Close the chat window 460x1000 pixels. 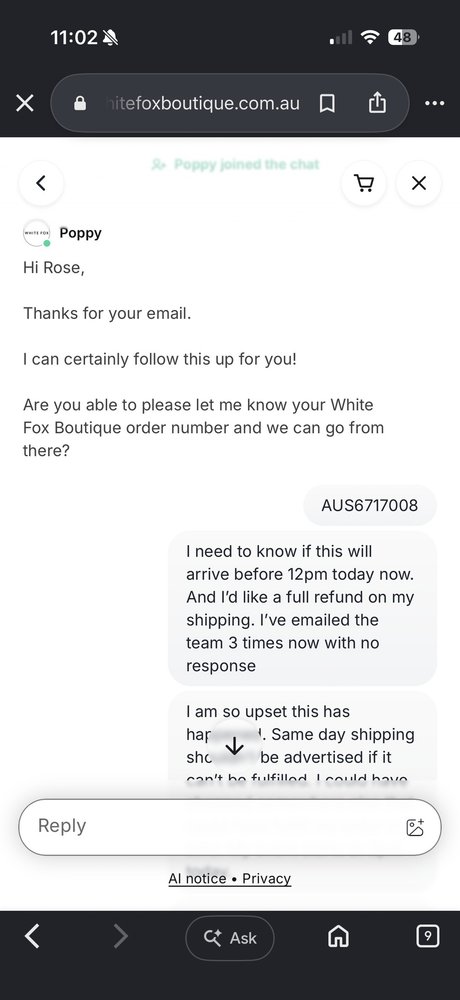[x=419, y=184]
